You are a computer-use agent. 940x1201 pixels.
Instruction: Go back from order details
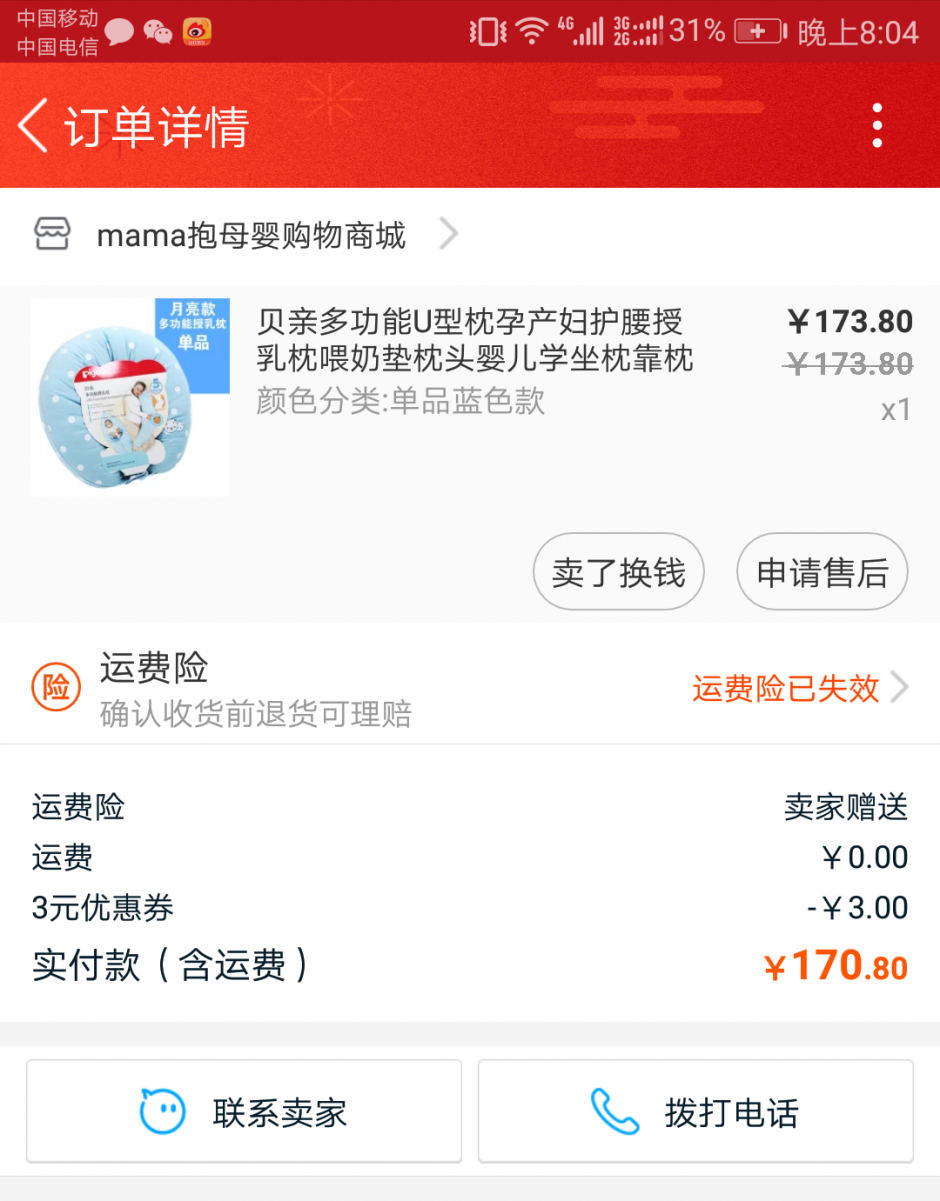coord(34,127)
